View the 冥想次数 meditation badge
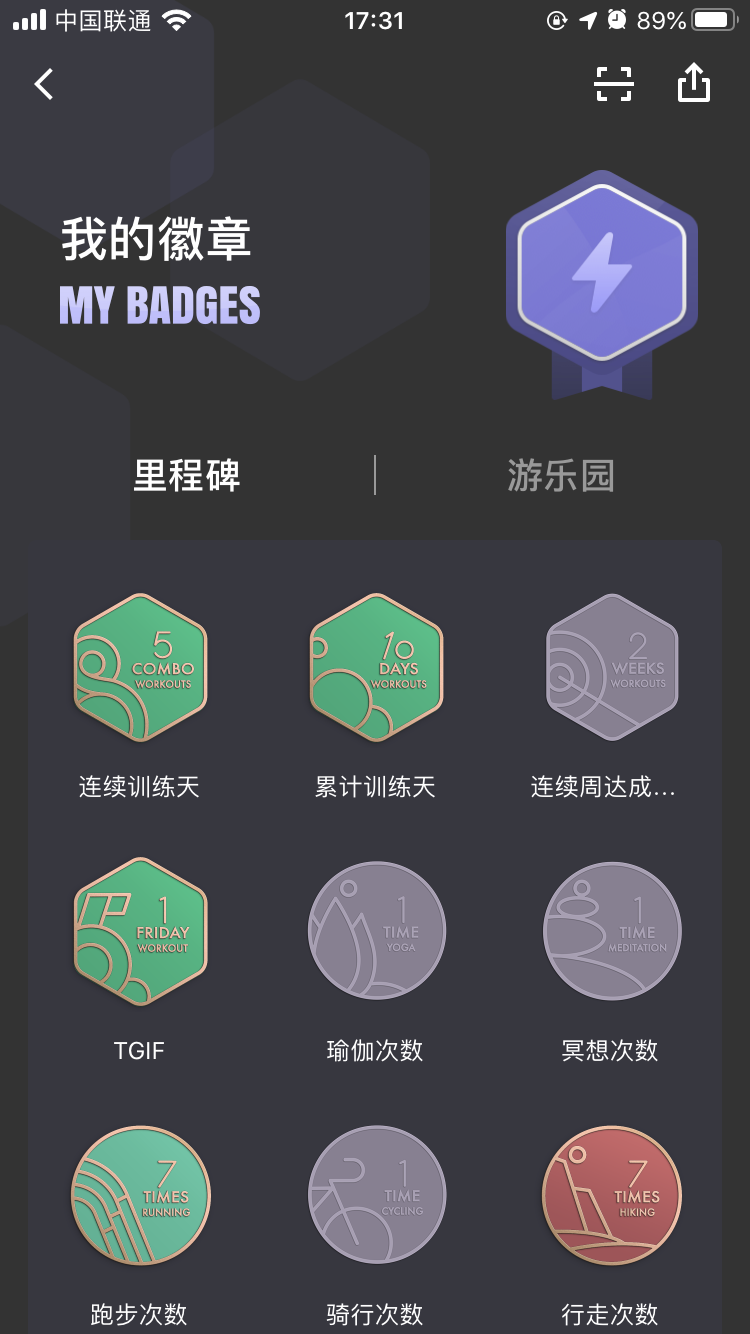The width and height of the screenshot is (750, 1334). click(x=612, y=932)
